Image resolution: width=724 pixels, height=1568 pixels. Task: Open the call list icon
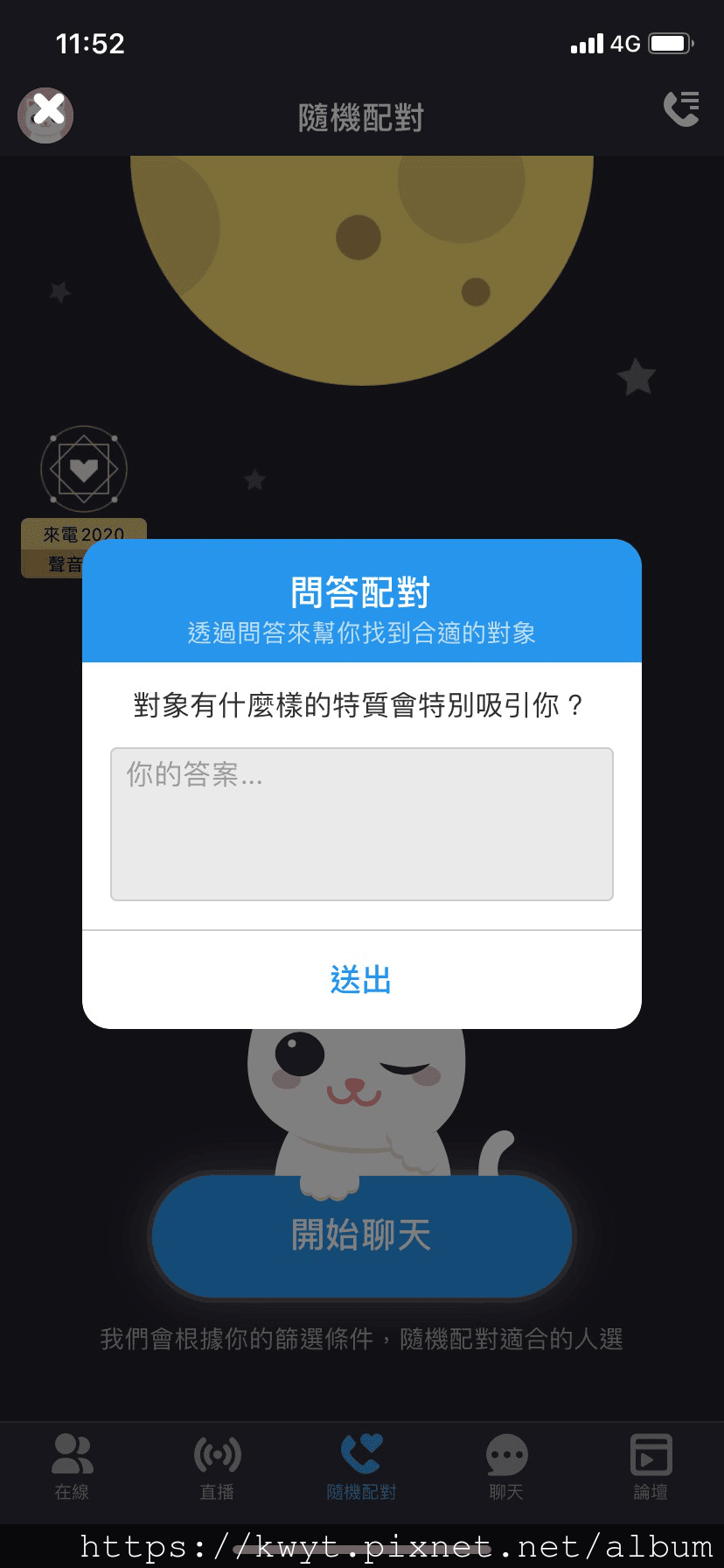[681, 109]
